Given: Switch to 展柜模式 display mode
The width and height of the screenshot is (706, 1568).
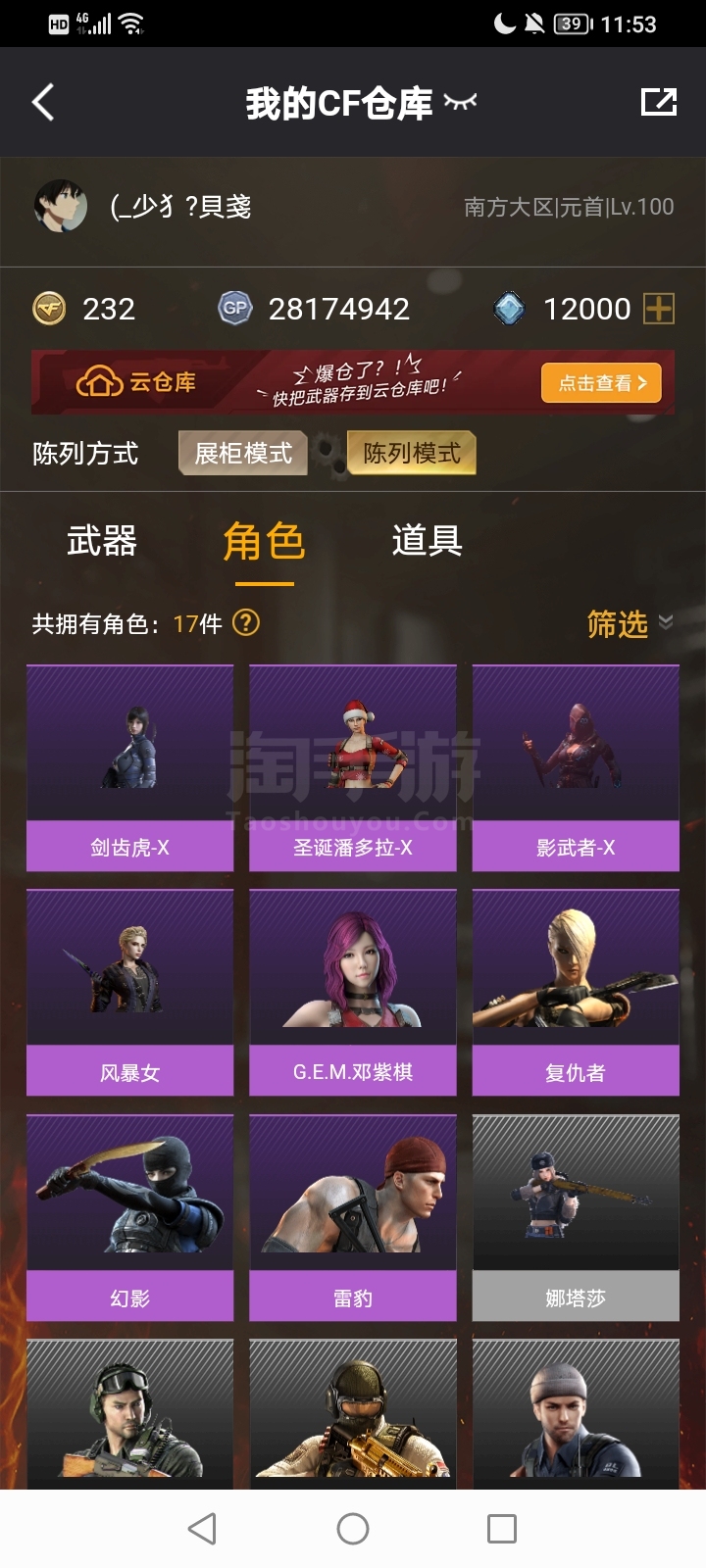Looking at the screenshot, I should point(243,453).
